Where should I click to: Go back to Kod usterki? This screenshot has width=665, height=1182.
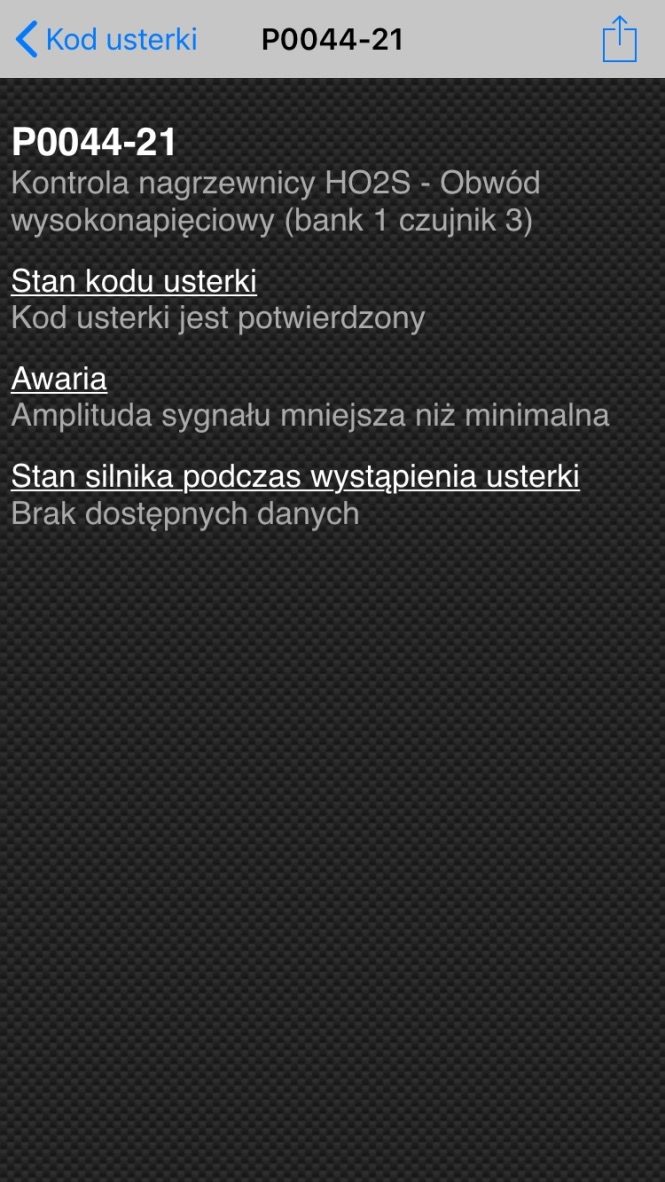pos(106,40)
